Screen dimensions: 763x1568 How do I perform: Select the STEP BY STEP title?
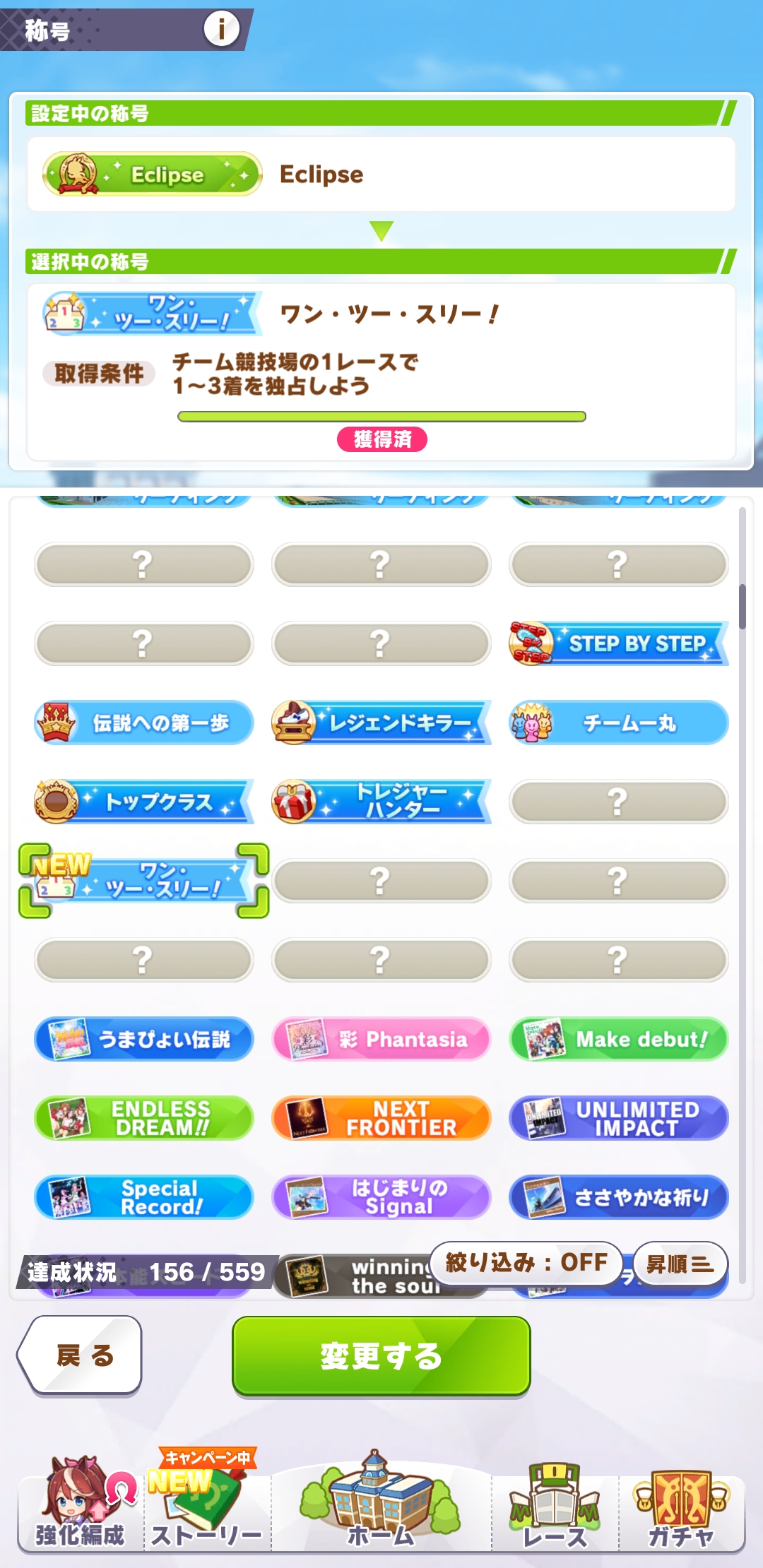pyautogui.click(x=618, y=643)
